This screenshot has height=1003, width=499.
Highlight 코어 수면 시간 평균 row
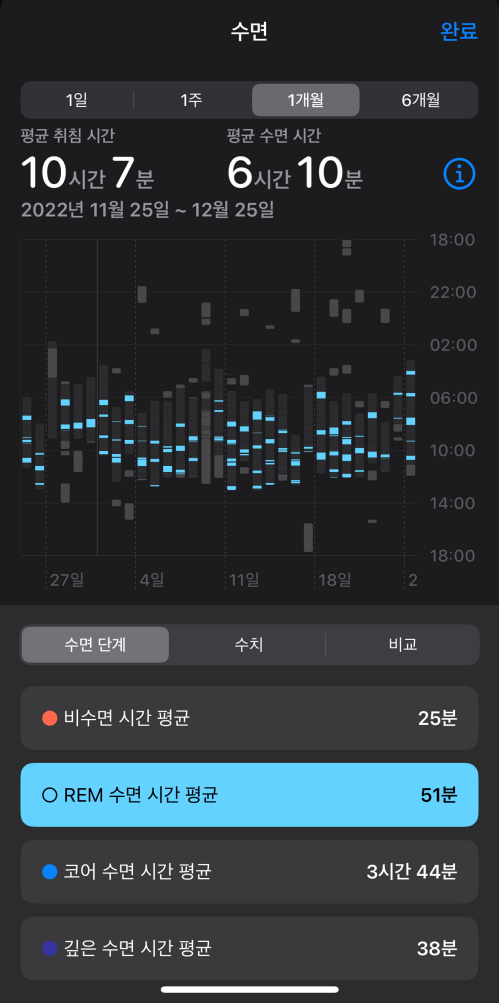[250, 871]
